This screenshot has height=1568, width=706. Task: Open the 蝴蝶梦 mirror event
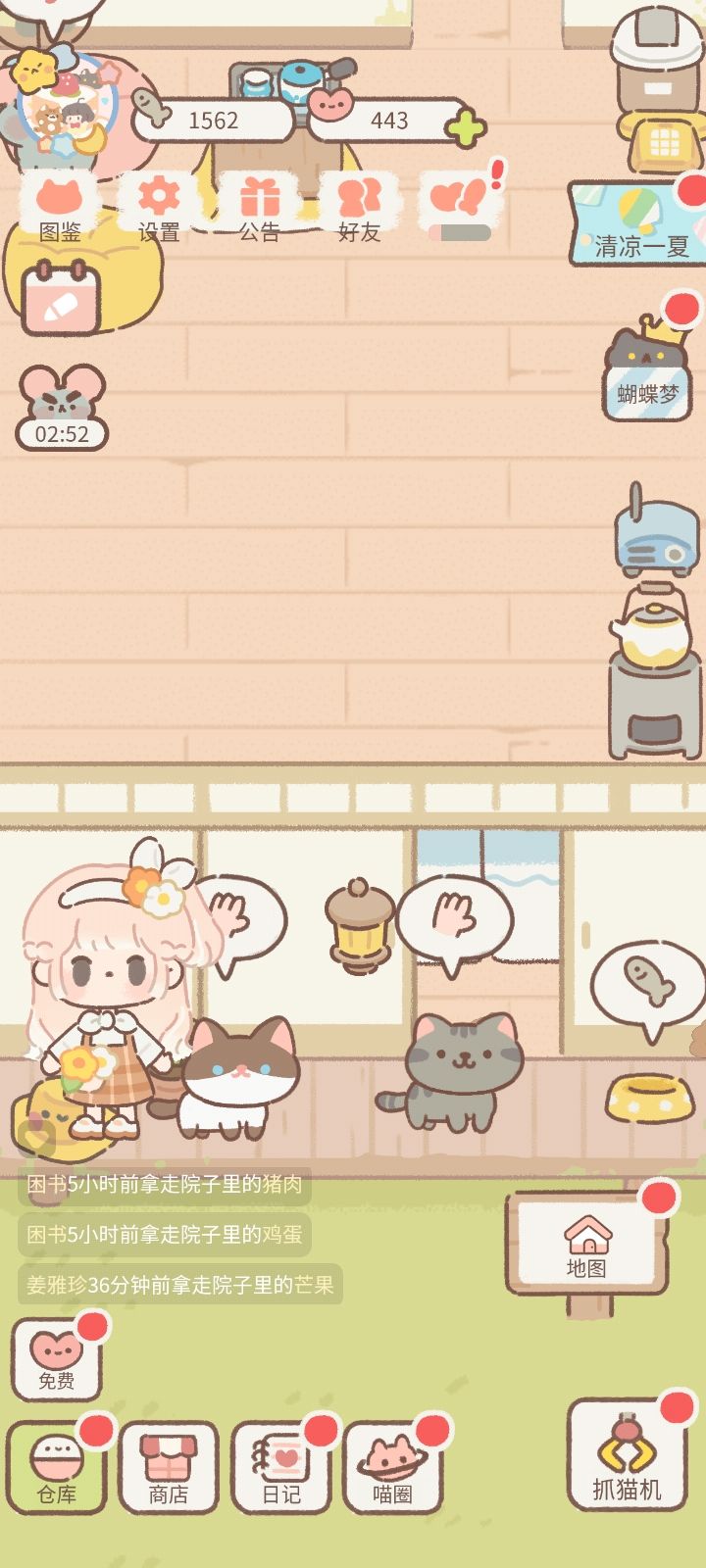pyautogui.click(x=647, y=363)
